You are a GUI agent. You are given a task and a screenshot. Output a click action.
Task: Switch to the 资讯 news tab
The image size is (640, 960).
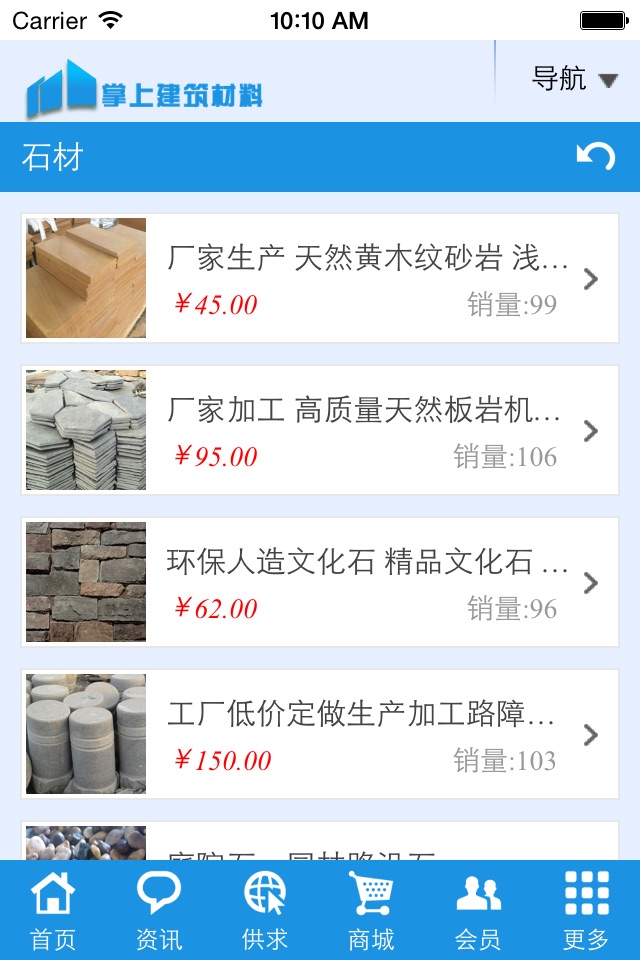(x=159, y=910)
